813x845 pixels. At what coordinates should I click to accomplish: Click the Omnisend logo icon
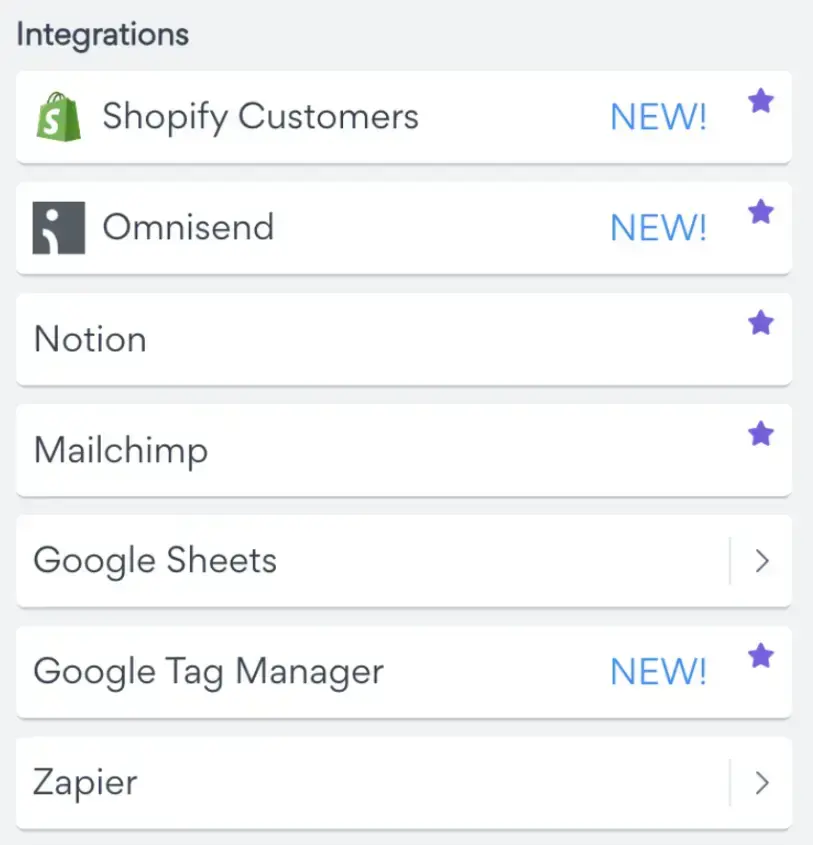[x=58, y=227]
